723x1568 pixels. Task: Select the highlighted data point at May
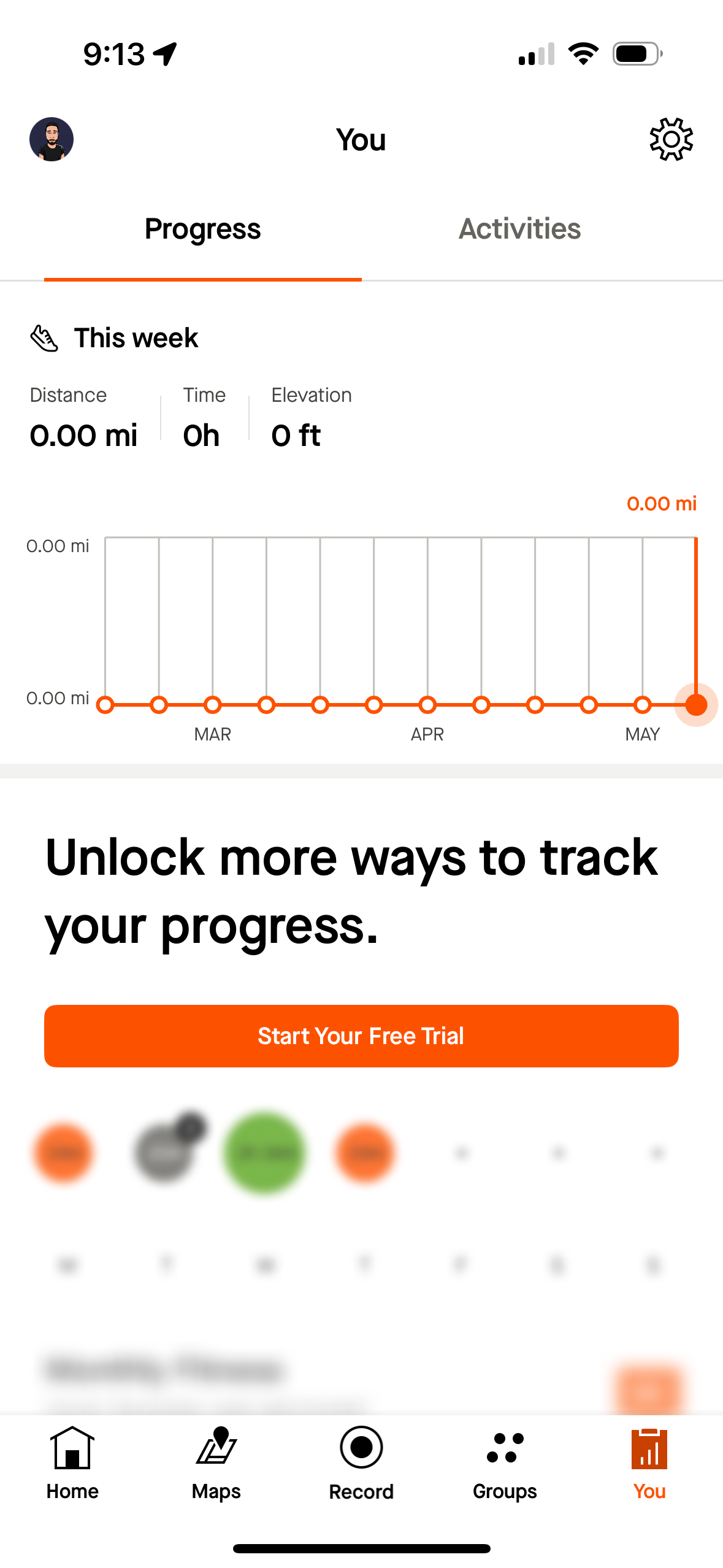696,705
